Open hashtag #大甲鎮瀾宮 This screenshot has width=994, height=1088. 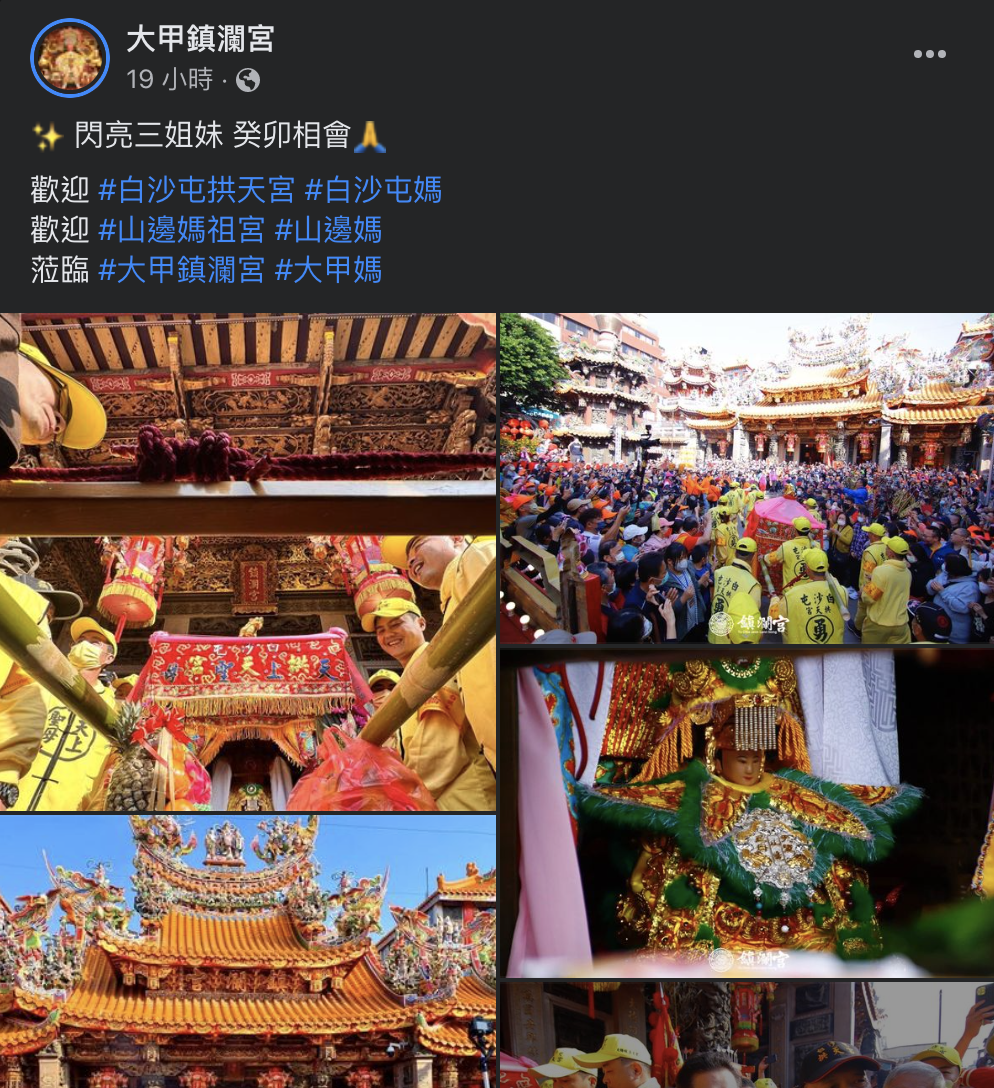[181, 269]
